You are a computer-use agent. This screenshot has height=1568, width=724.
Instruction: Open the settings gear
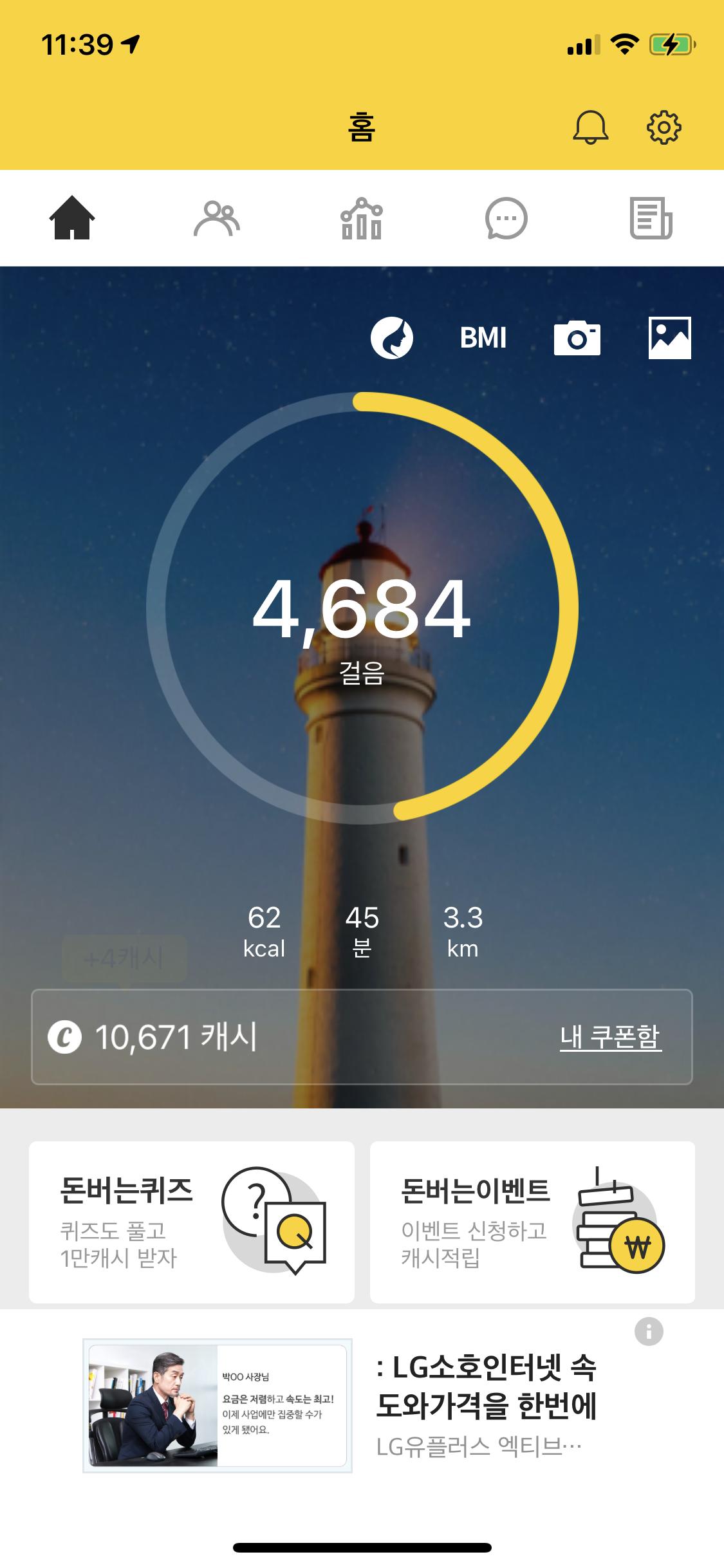[x=664, y=127]
